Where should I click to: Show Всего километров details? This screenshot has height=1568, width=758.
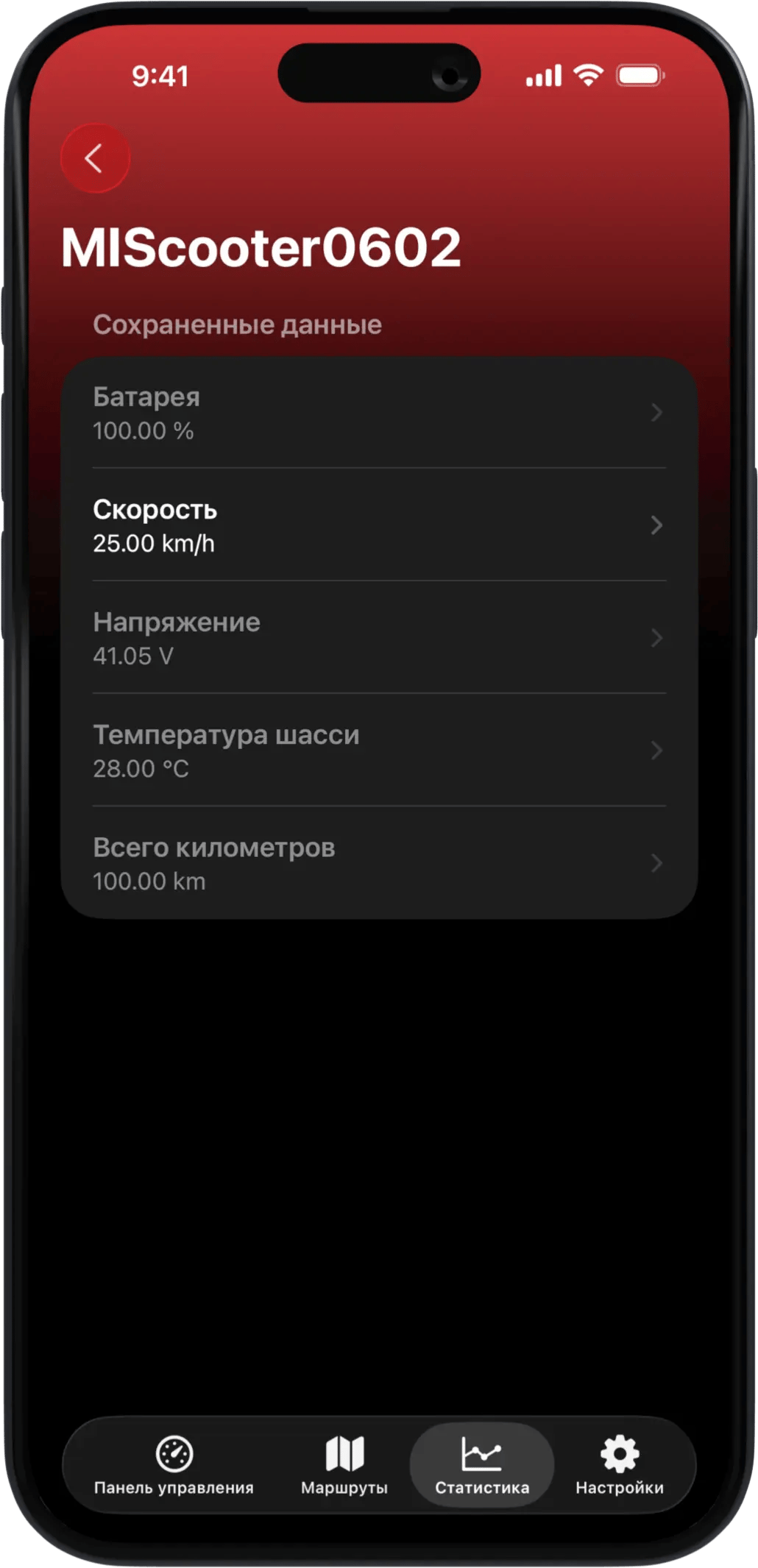(x=378, y=863)
